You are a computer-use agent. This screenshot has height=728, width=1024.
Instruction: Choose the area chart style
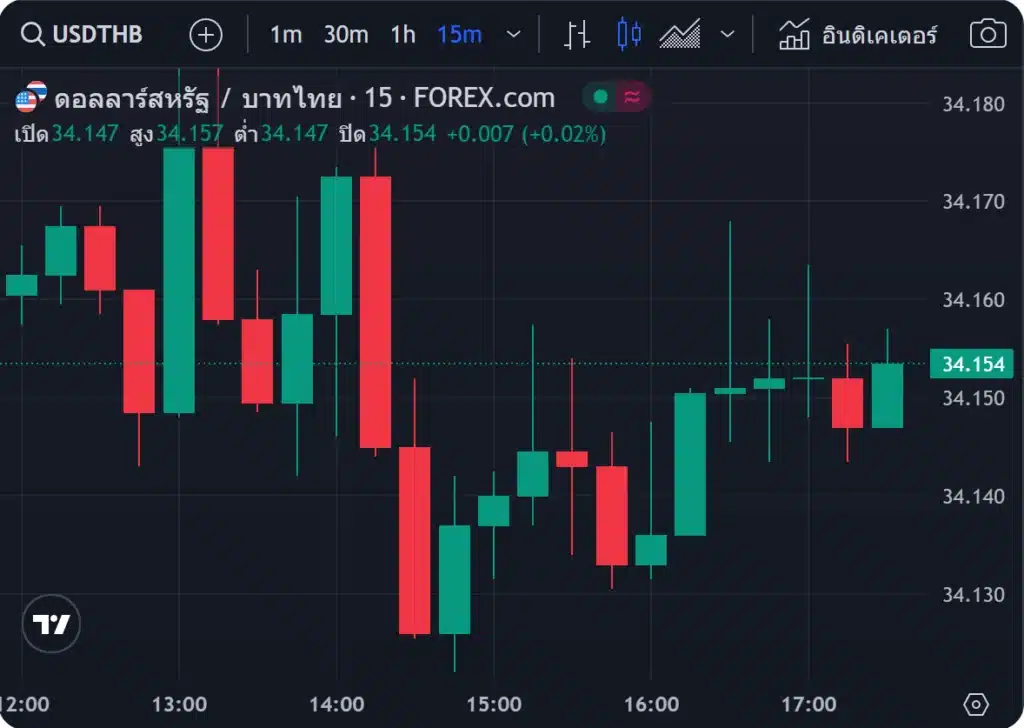pyautogui.click(x=680, y=35)
